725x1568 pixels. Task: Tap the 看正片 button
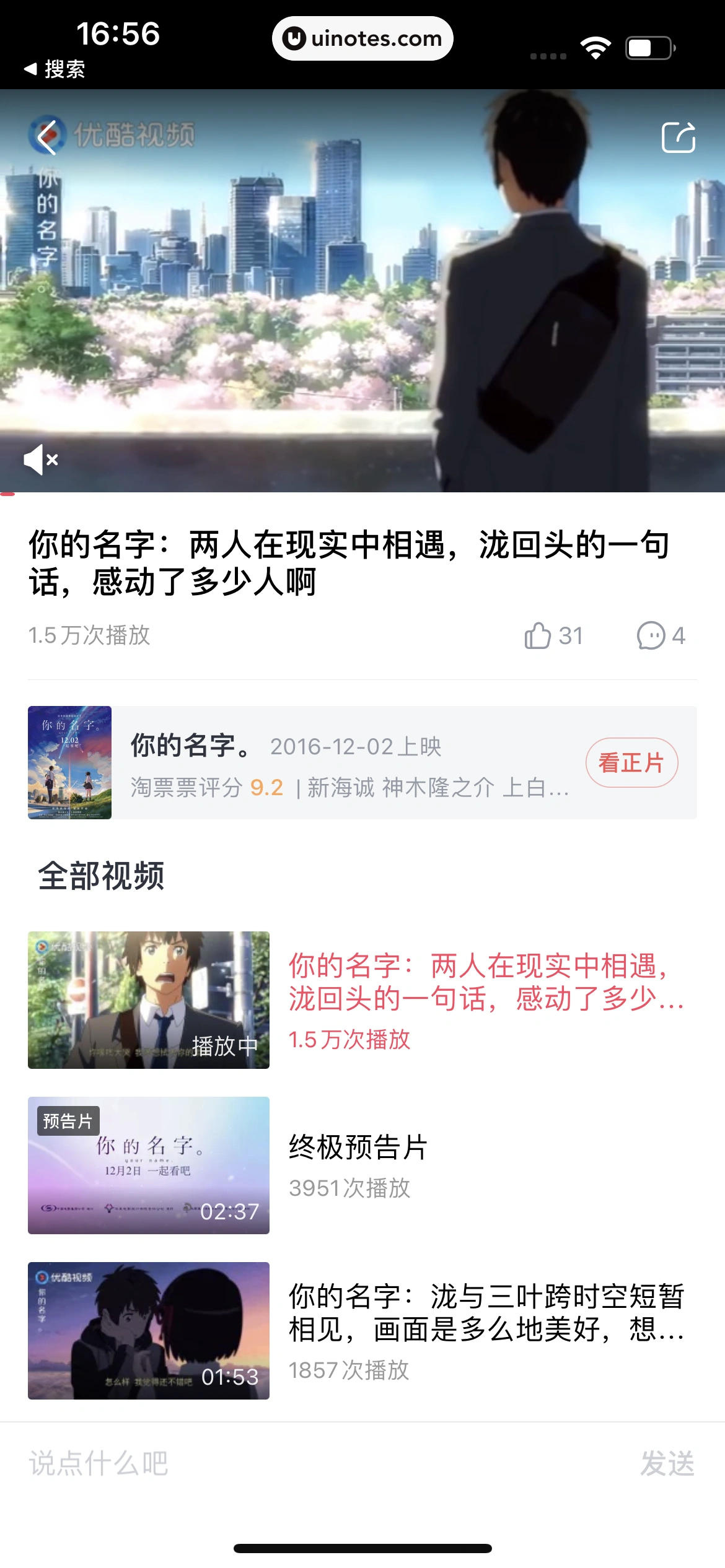tap(631, 762)
